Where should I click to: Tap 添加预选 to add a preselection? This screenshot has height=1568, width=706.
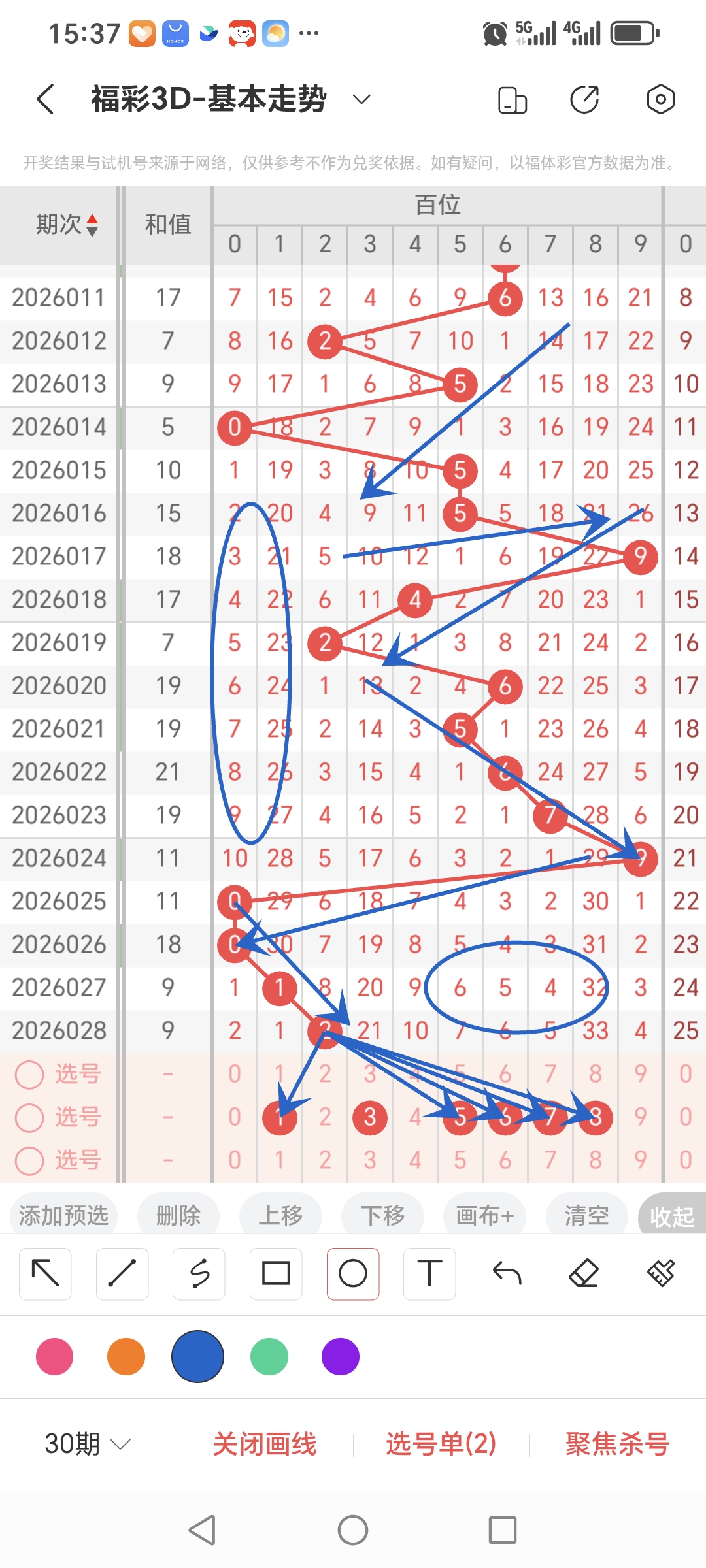63,1215
